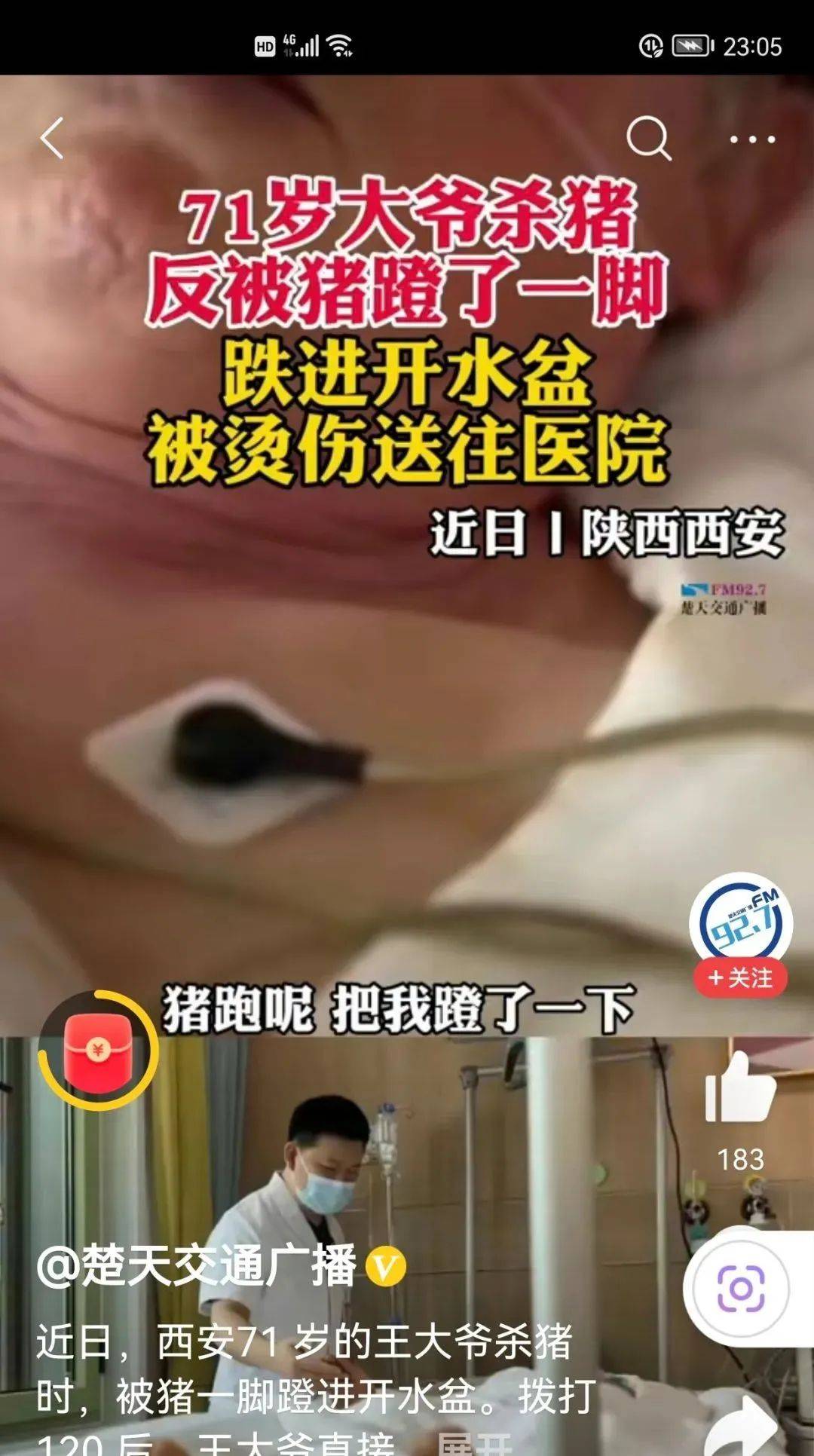
Task: Go back using the top-left arrow
Action: click(51, 138)
